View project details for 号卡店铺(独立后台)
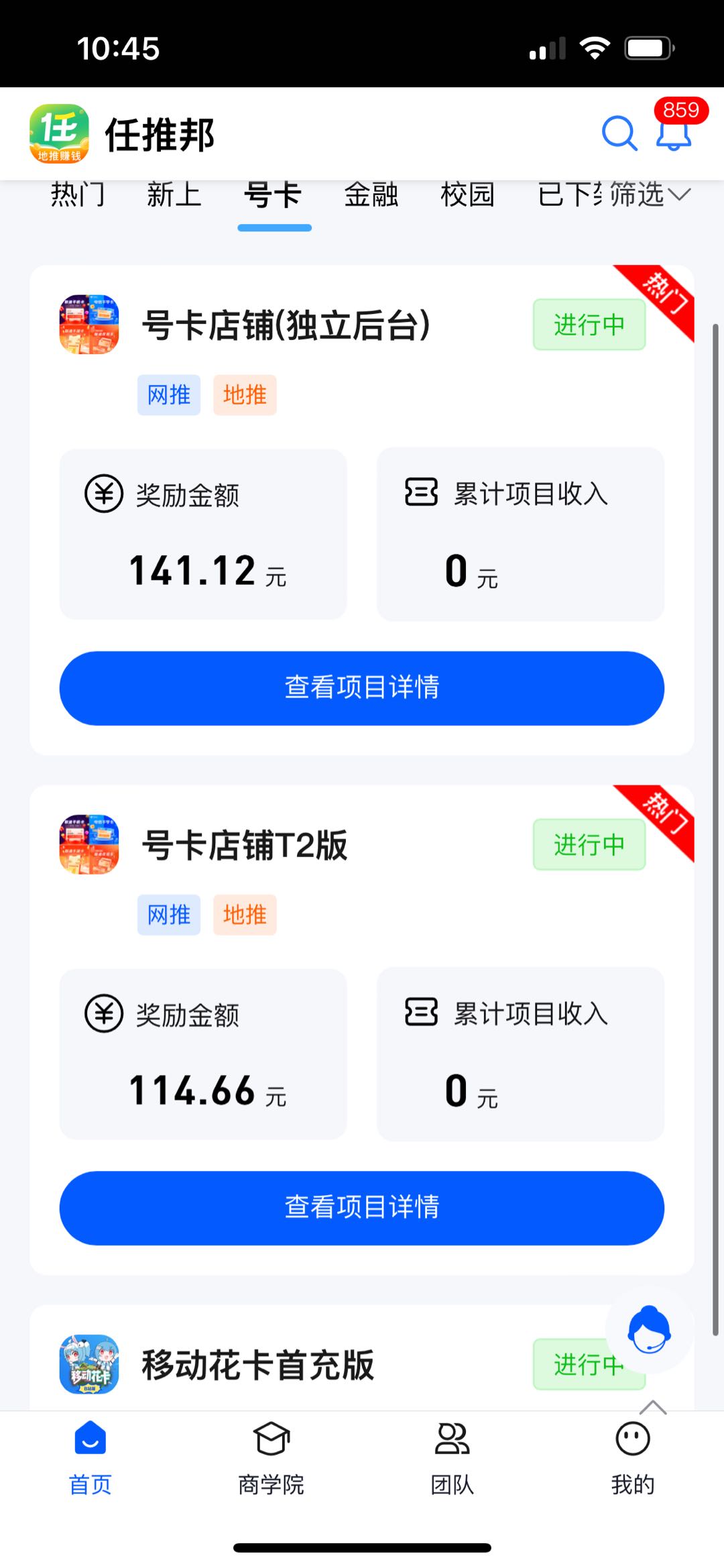Screen dimensions: 724x1568 (x=362, y=688)
